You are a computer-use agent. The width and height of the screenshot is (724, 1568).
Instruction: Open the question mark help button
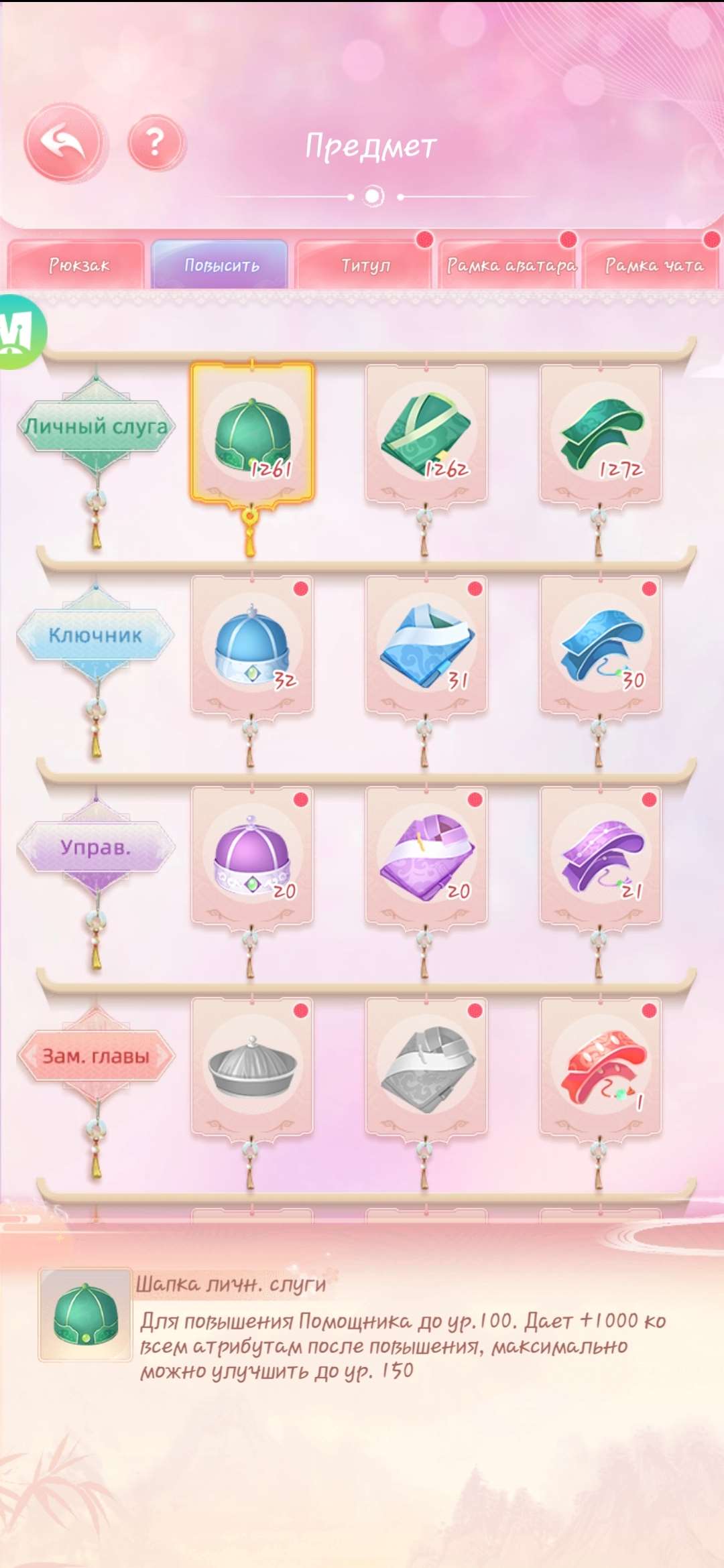pyautogui.click(x=156, y=143)
